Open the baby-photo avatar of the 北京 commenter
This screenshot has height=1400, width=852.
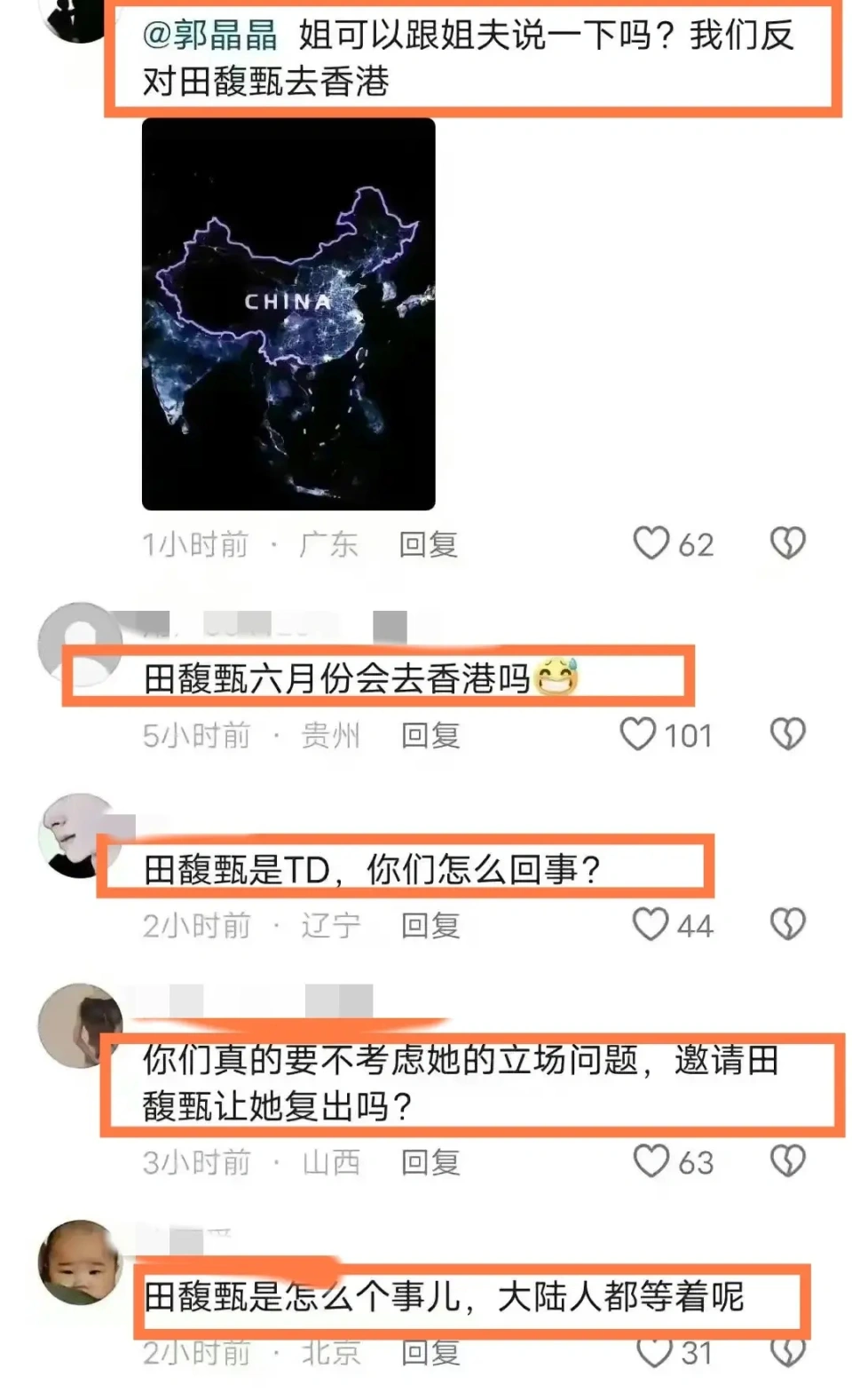[80, 1262]
